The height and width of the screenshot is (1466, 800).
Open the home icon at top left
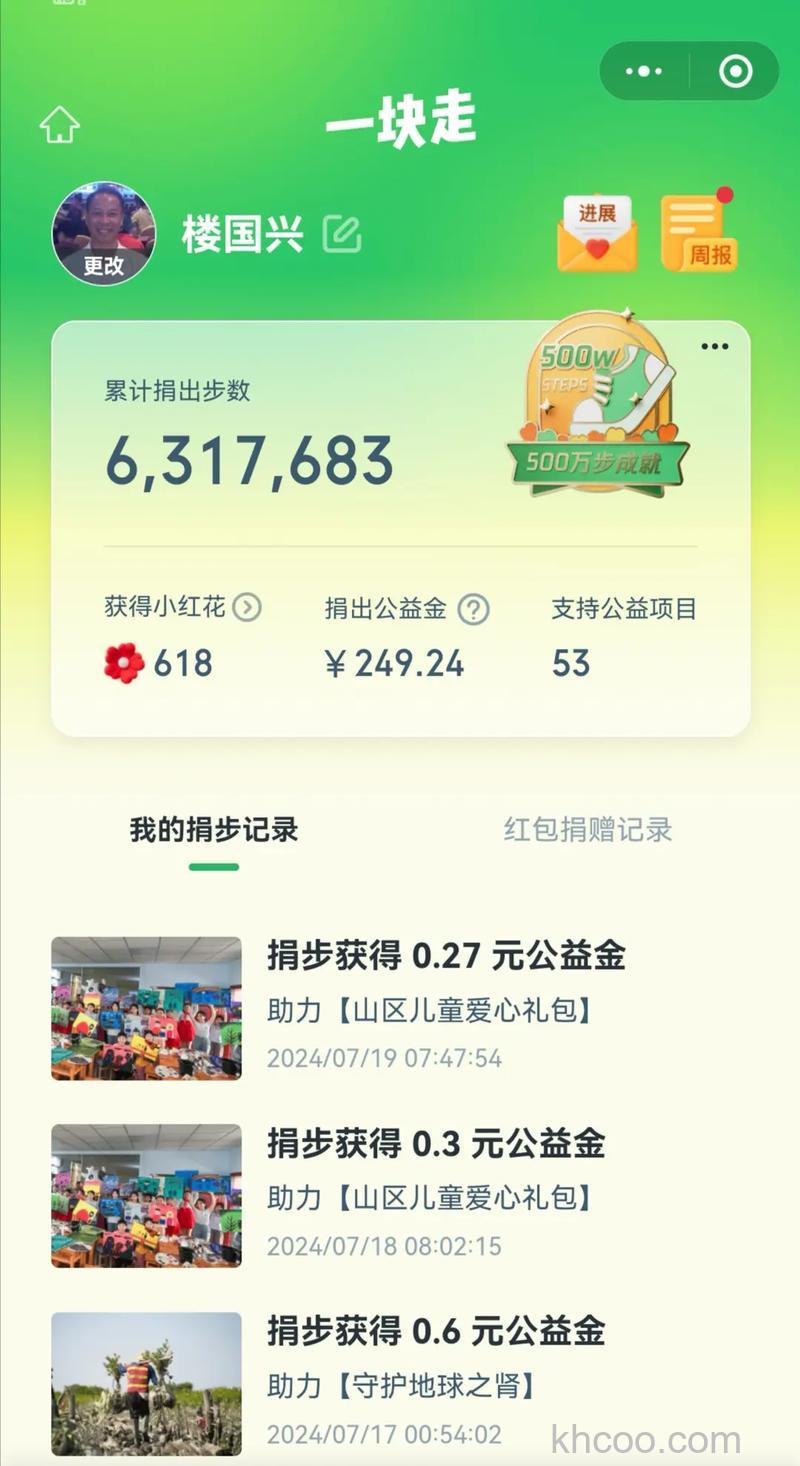(60, 125)
